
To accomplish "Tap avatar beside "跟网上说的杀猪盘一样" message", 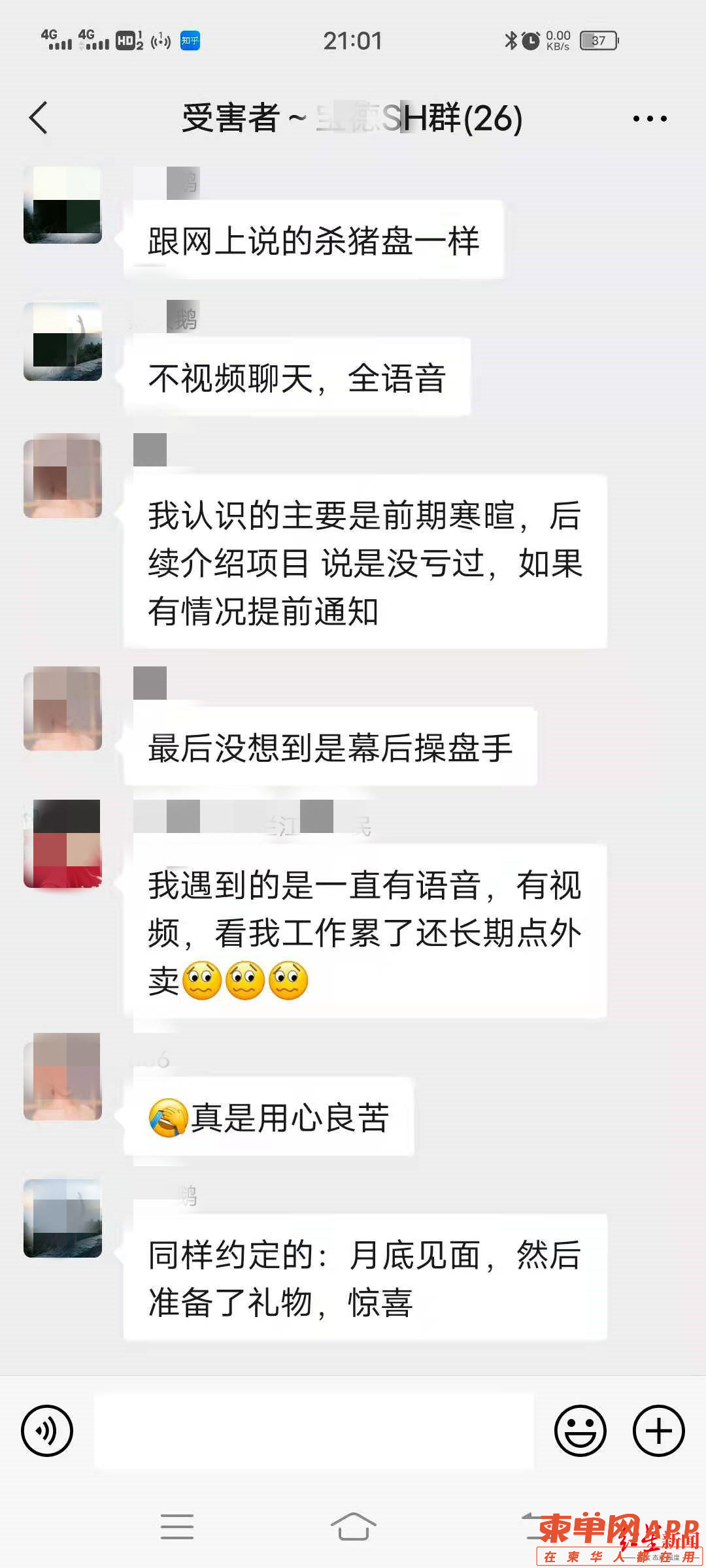I will [63, 204].
